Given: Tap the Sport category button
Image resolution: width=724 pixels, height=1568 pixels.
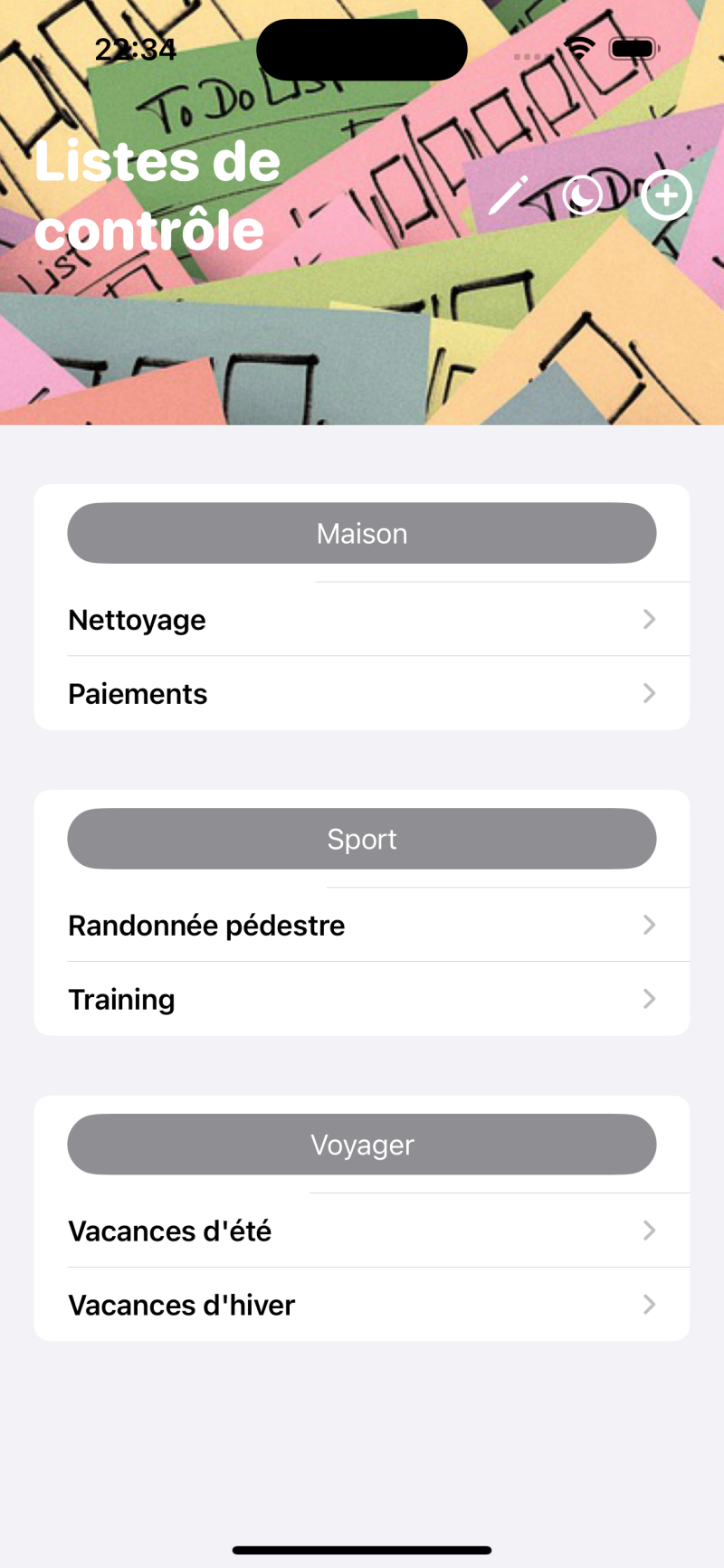Looking at the screenshot, I should pyautogui.click(x=362, y=840).
